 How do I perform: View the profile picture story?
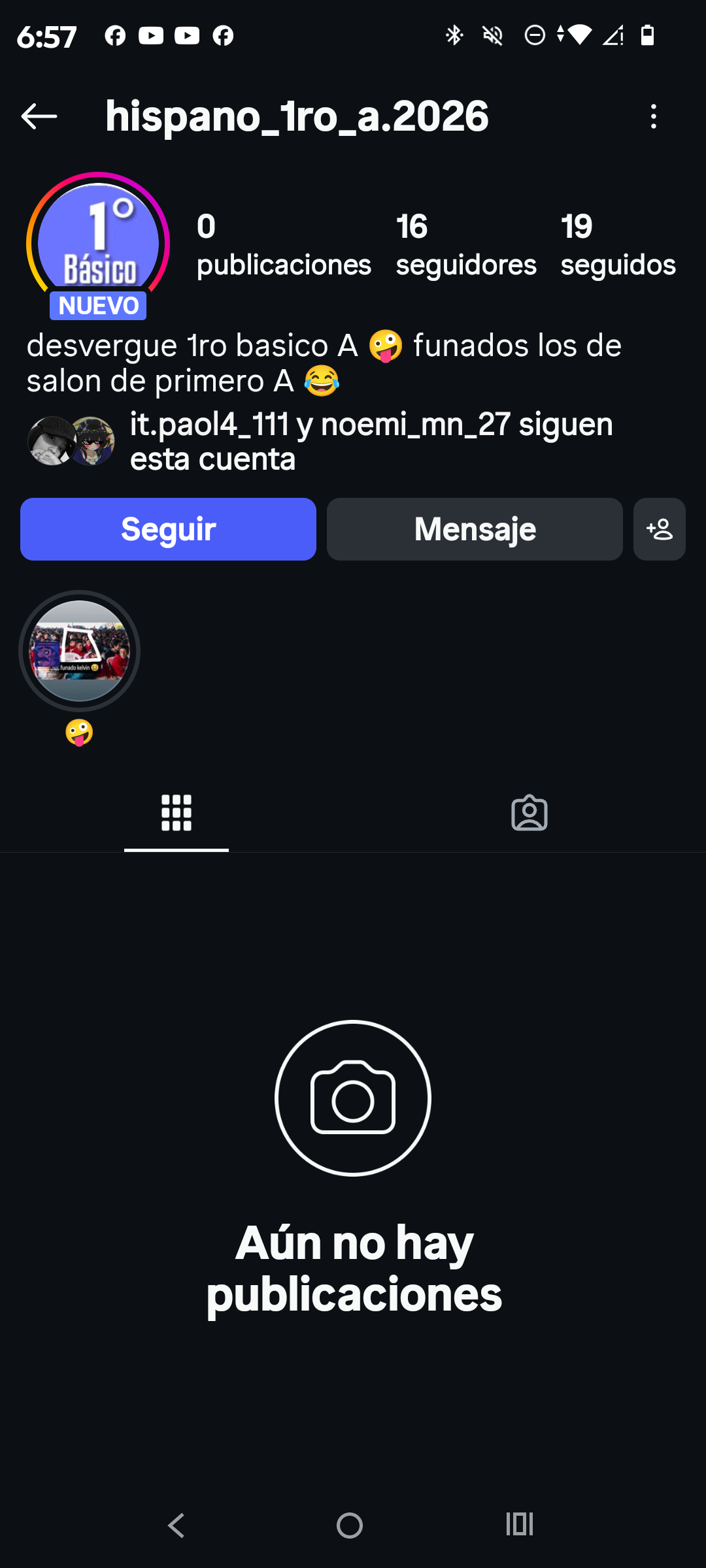pos(98,243)
